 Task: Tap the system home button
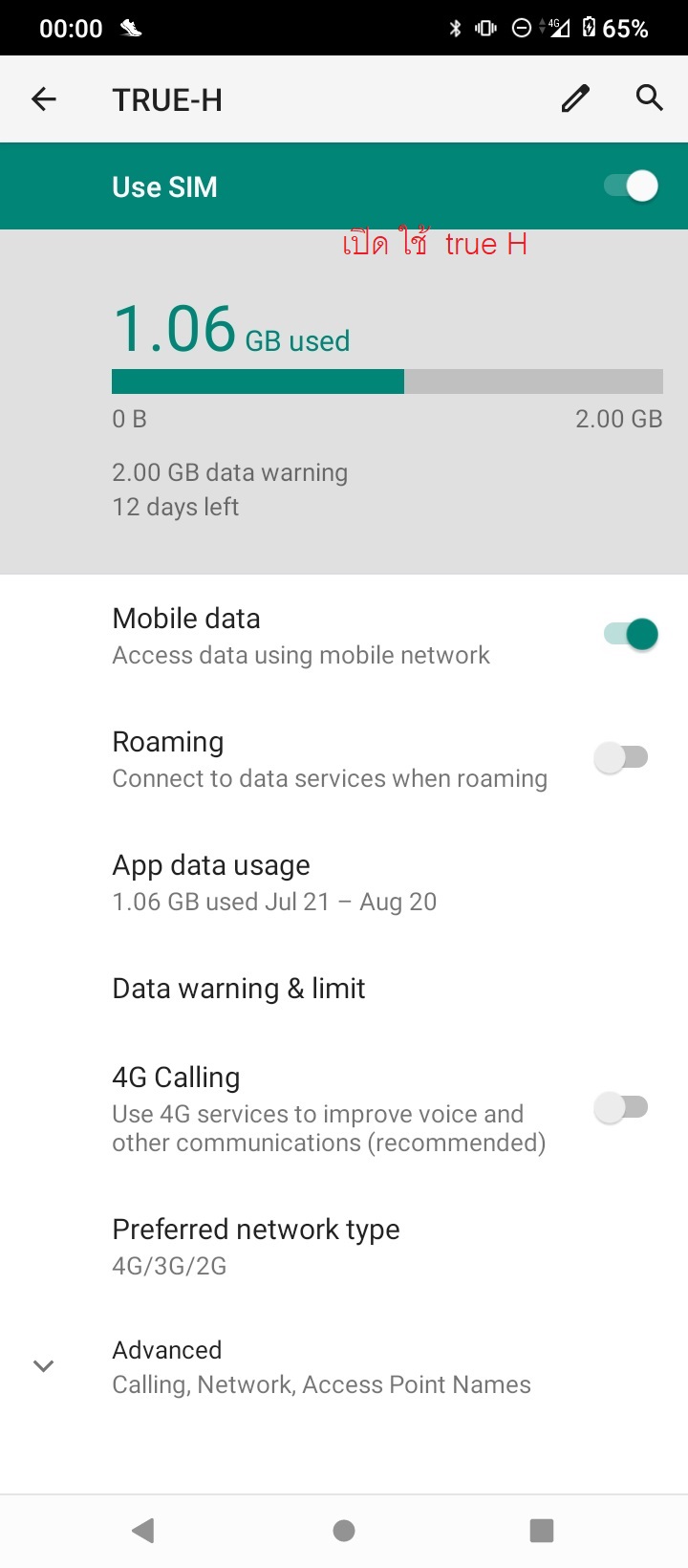click(x=344, y=1531)
